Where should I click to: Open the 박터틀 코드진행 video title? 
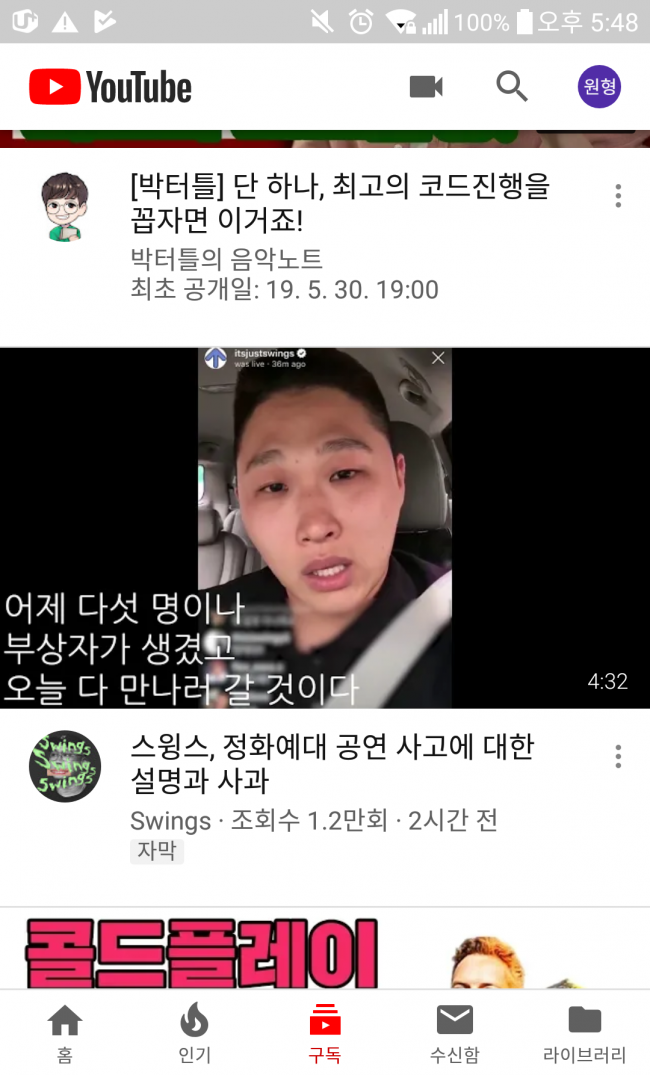pyautogui.click(x=340, y=200)
